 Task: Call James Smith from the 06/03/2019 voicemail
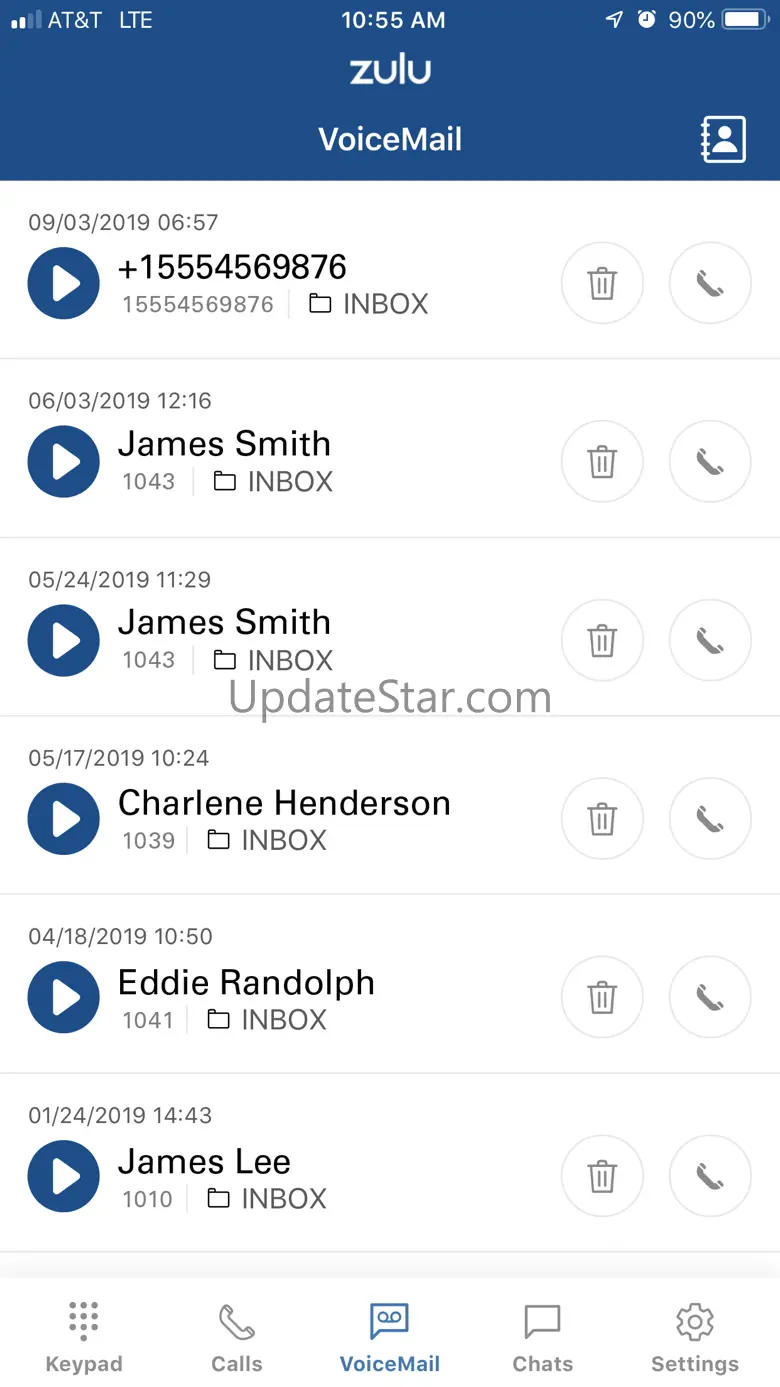pyautogui.click(x=709, y=462)
